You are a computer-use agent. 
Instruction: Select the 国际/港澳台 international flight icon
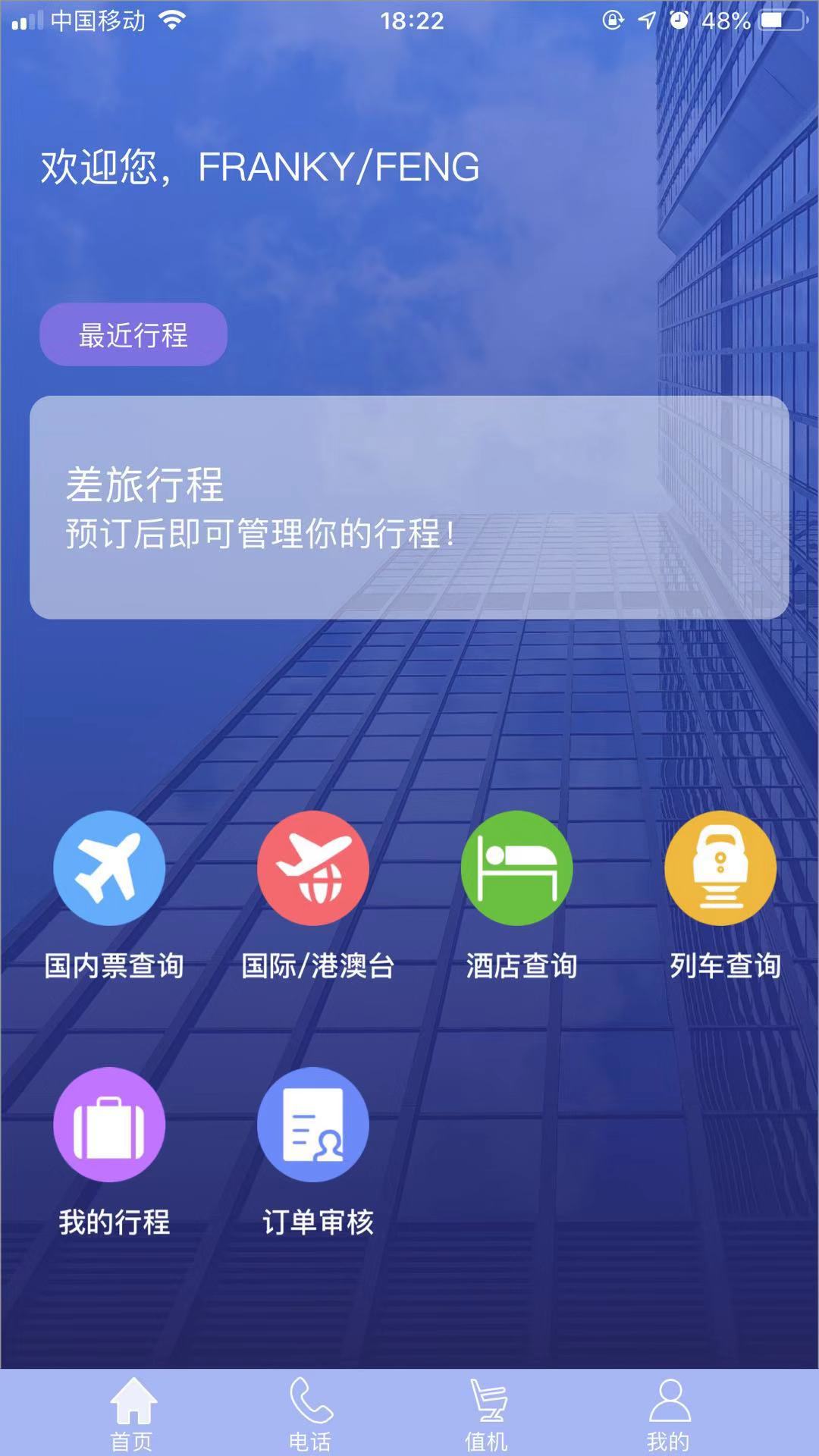[313, 869]
